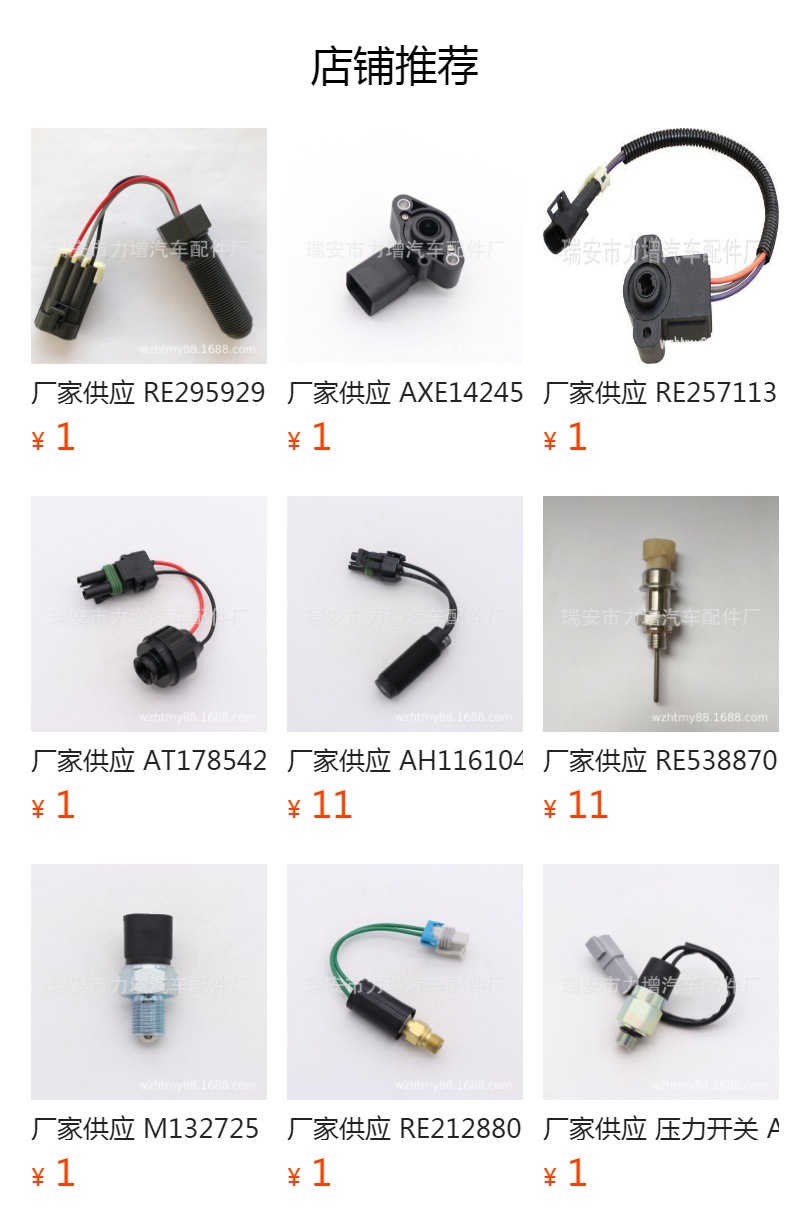Open the 压力开关 product card
The image size is (790, 1232).
[x=660, y=982]
